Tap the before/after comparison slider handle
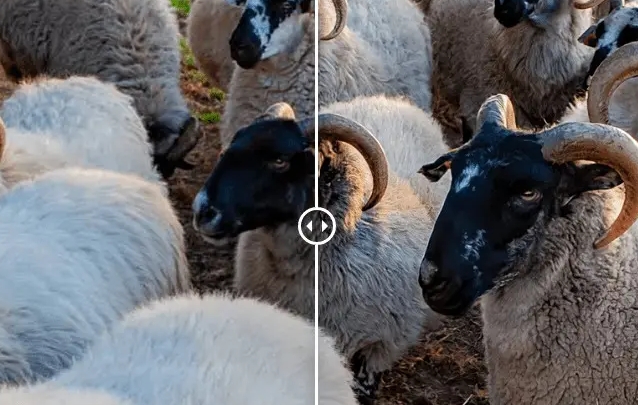638x405 pixels. pyautogui.click(x=317, y=226)
